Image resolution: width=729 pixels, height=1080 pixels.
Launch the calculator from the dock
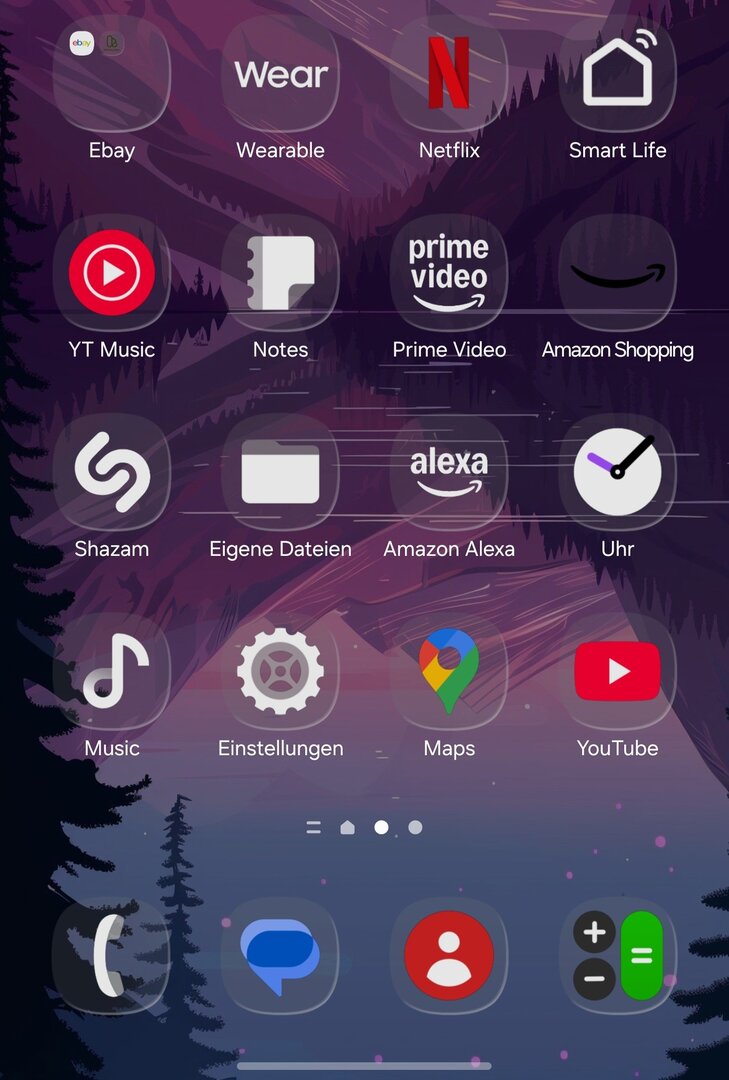tap(617, 956)
